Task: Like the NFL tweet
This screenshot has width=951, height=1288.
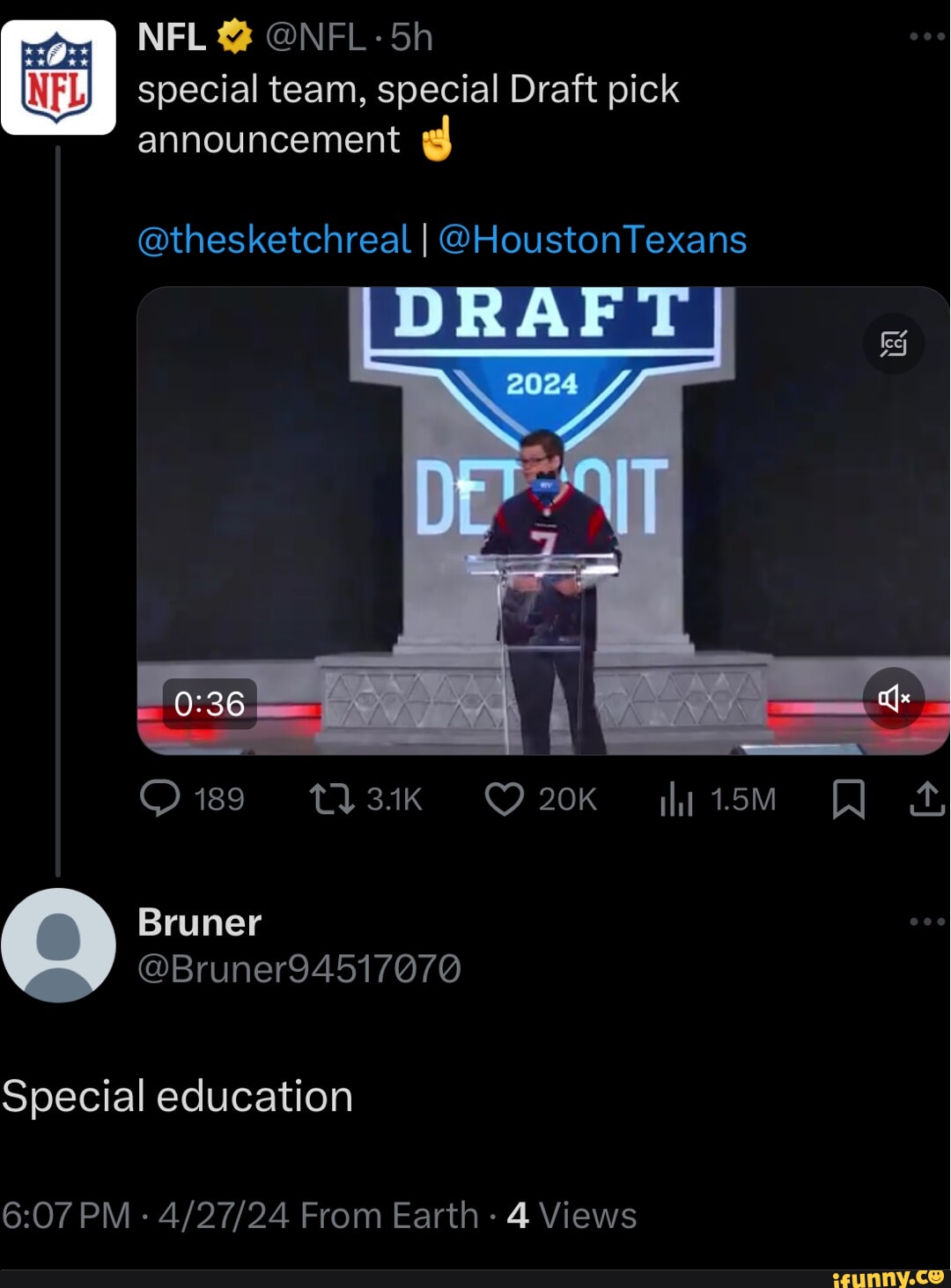Action: [x=505, y=799]
